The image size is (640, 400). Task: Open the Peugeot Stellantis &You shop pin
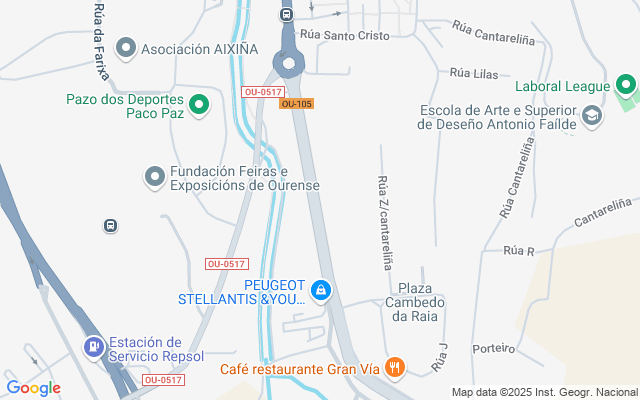pyautogui.click(x=320, y=291)
